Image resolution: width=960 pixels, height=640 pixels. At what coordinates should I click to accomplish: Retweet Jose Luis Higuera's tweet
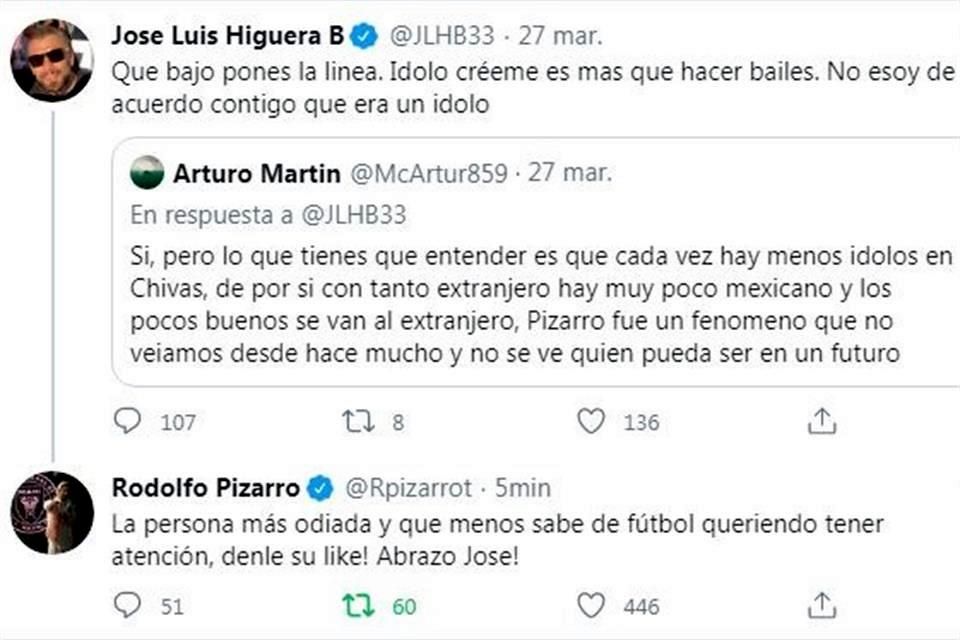358,421
